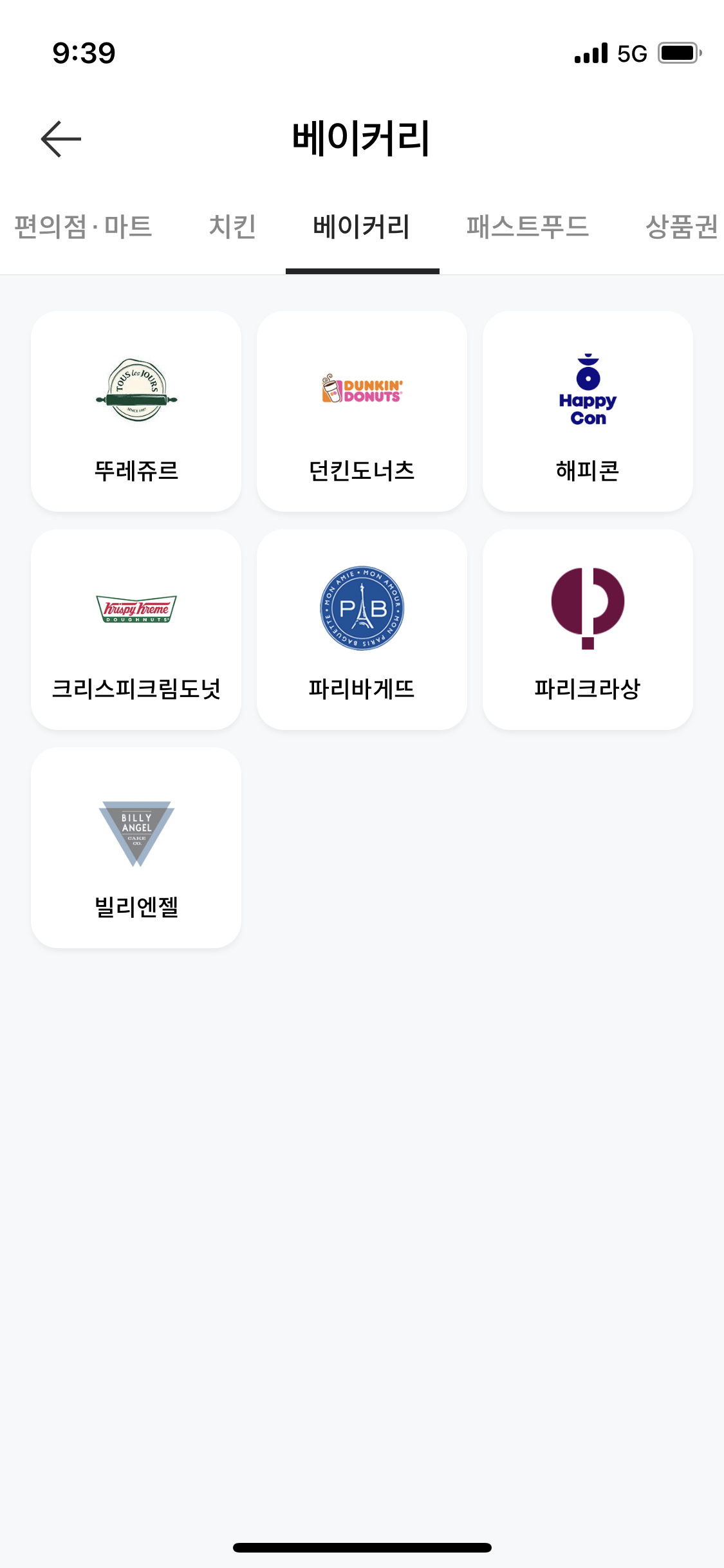Switch to the 패스트푸드 tab
724x1568 pixels.
[x=528, y=227]
